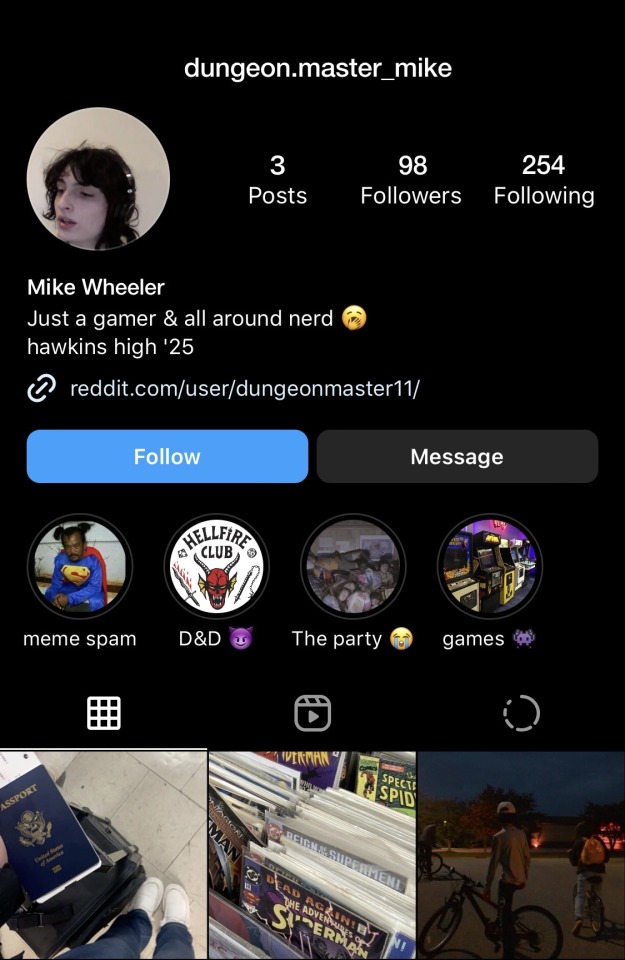
Task: Open the reddit.com profile link
Action: coord(244,388)
